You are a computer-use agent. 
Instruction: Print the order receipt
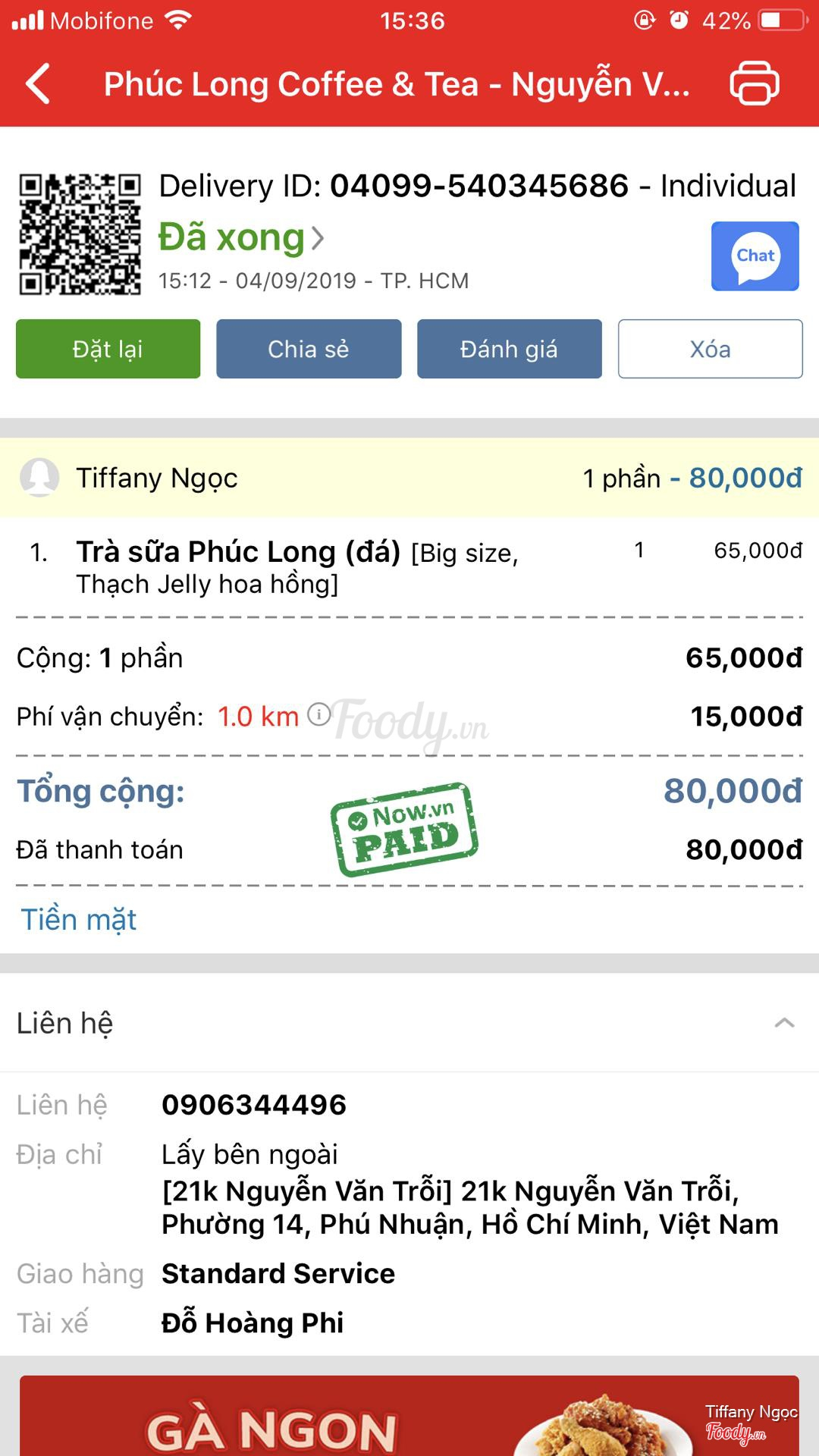(x=754, y=83)
